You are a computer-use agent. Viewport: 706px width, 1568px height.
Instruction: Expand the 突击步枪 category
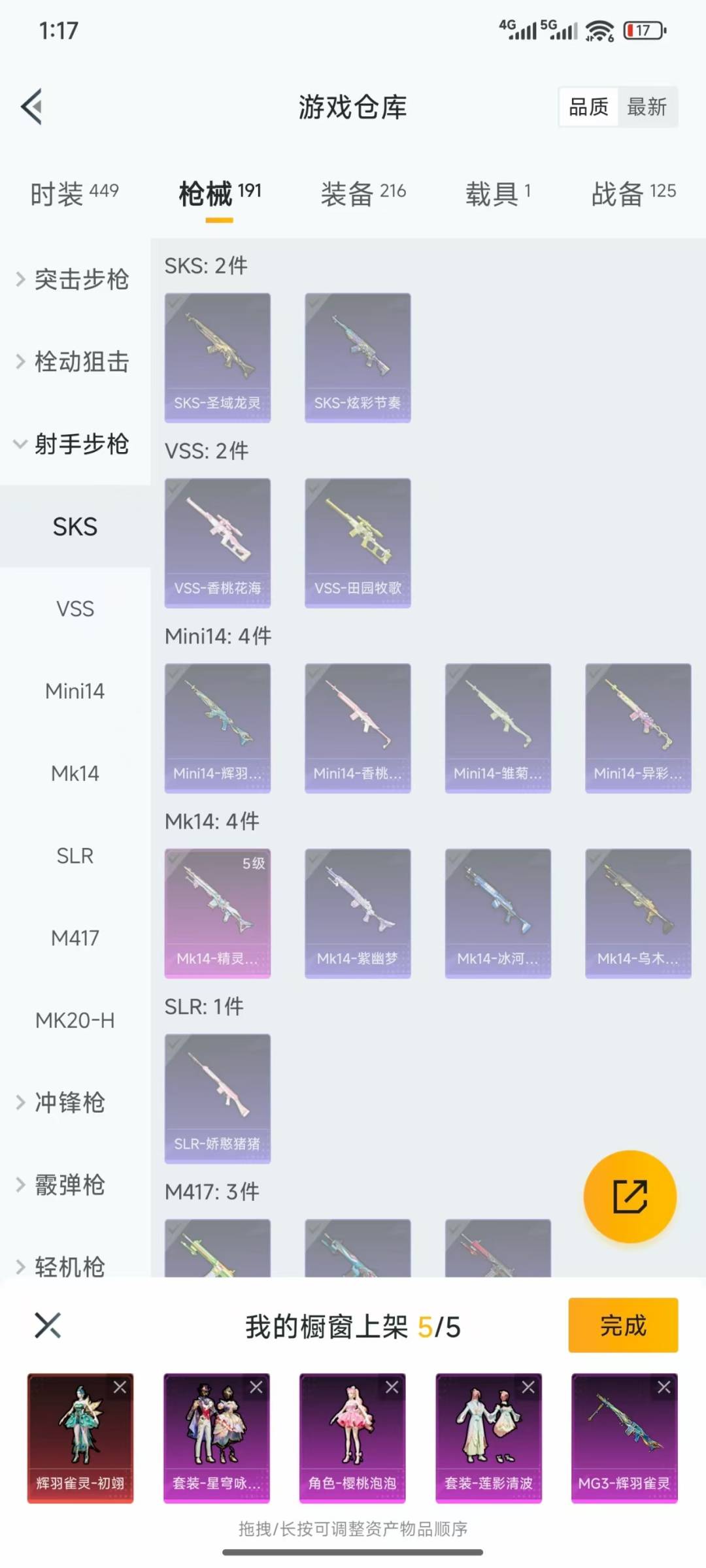pyautogui.click(x=73, y=280)
